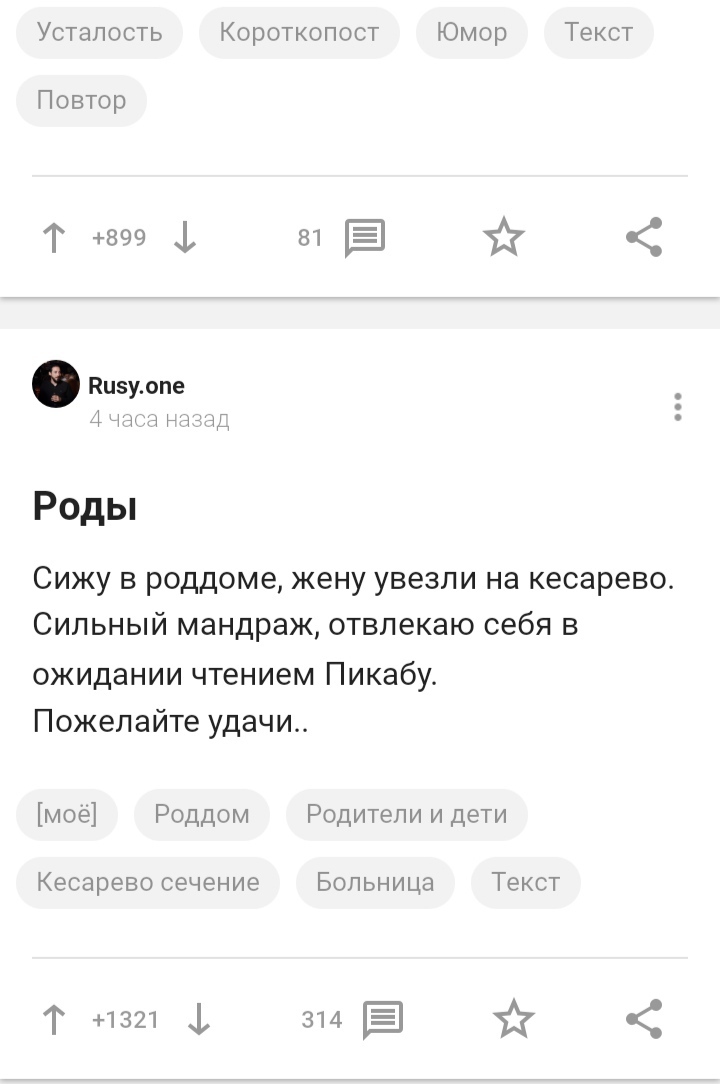
Task: Open the 81 comments on the first post
Action: 363,238
